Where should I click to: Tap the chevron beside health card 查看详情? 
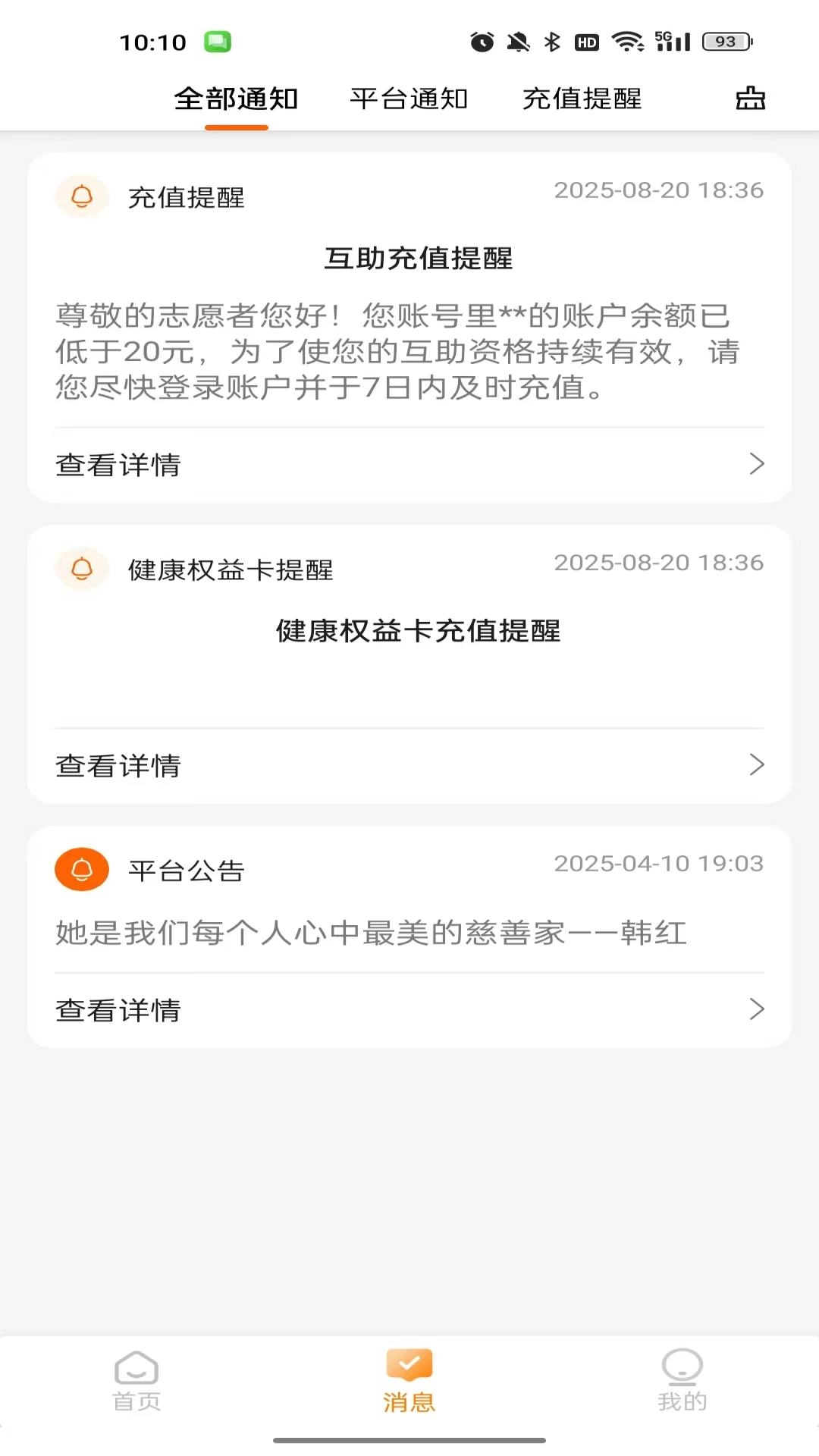tap(757, 766)
